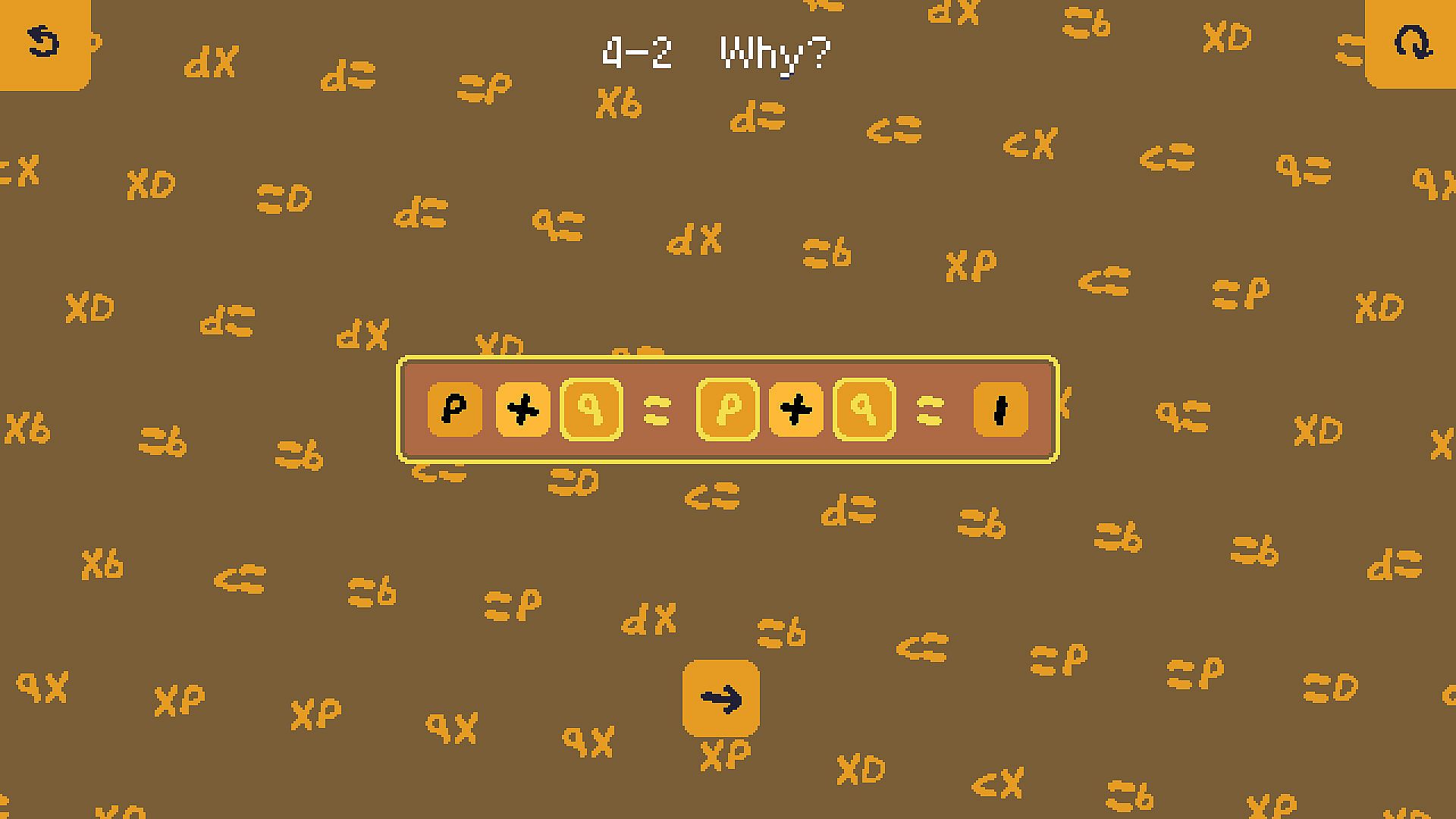The image size is (1456, 819).
Task: Tap the undo arrow button
Action: [x=43, y=42]
